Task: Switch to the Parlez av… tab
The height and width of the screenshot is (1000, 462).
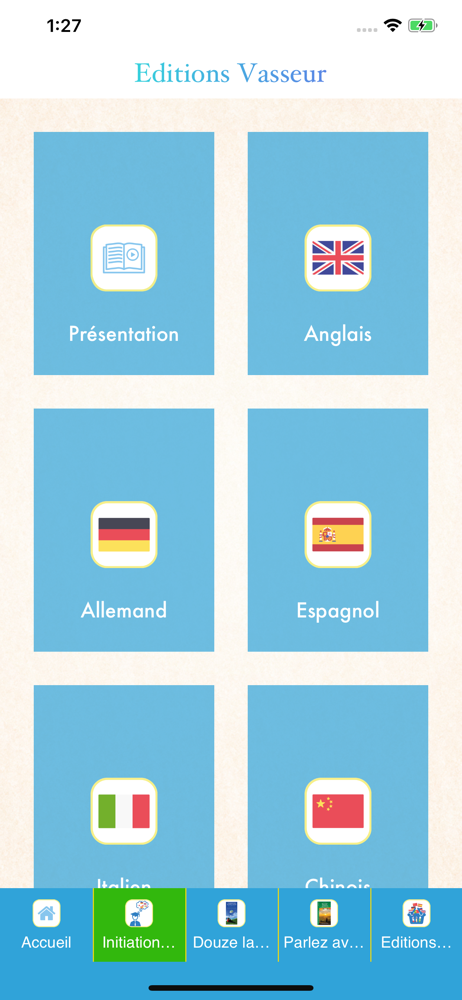Action: (x=324, y=925)
